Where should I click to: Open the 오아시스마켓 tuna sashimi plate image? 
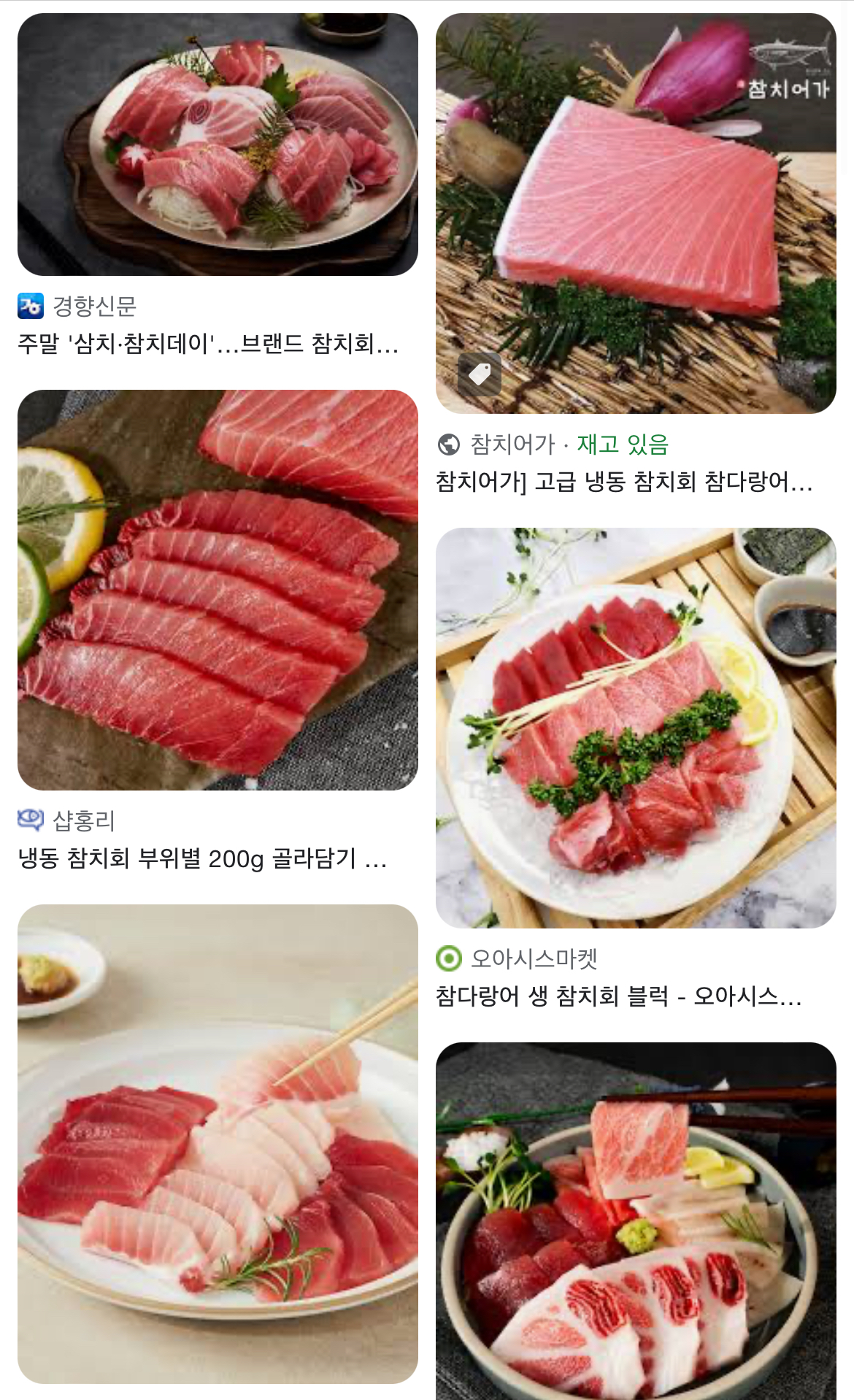point(635,727)
